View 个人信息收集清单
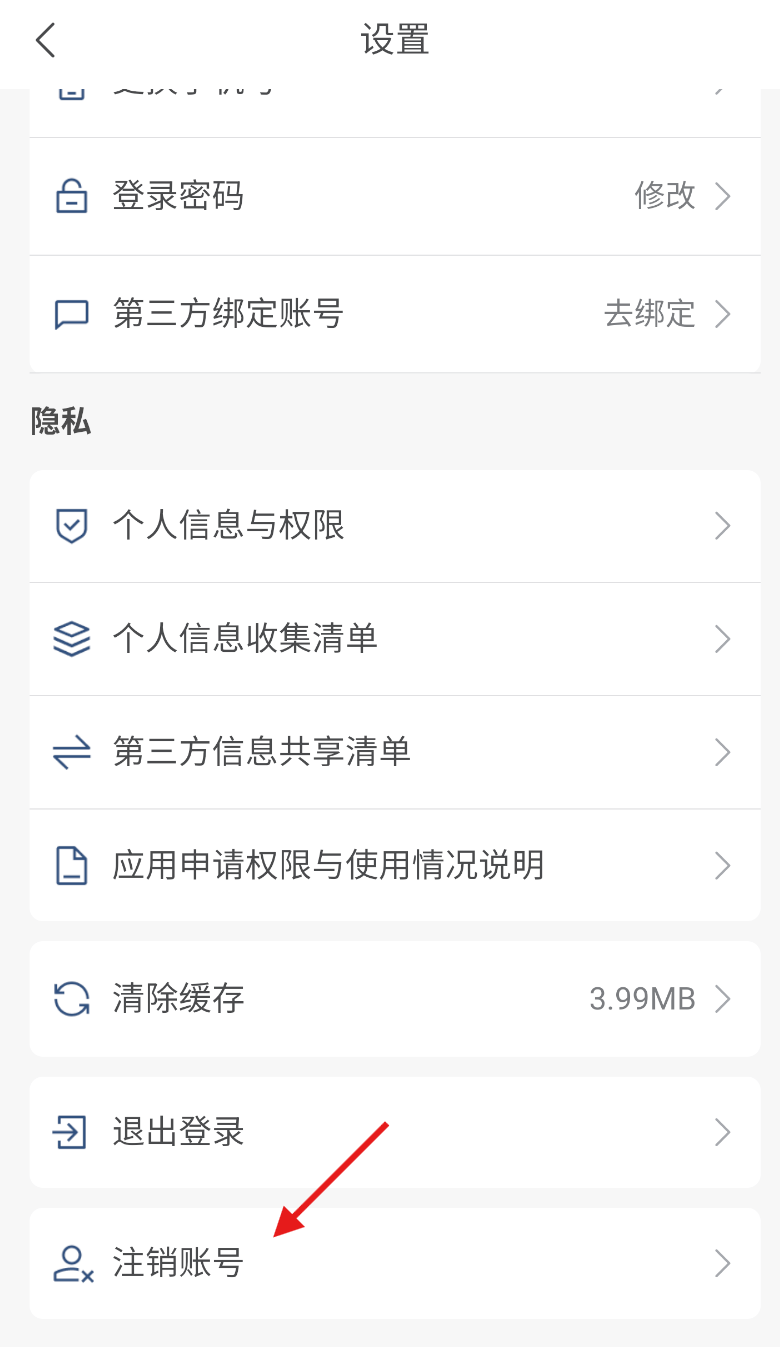This screenshot has width=780, height=1347. (394, 639)
